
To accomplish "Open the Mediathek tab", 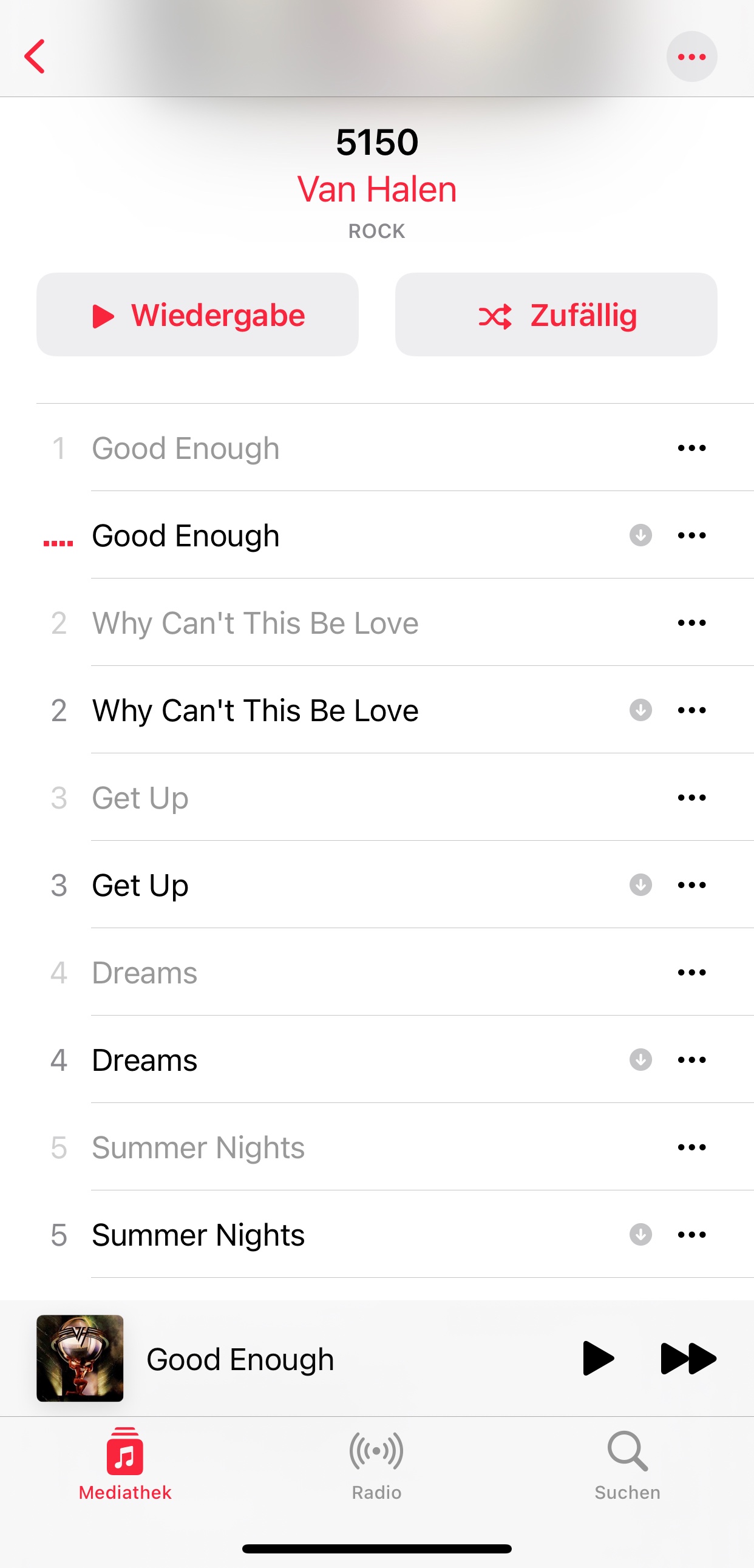I will tap(125, 1464).
